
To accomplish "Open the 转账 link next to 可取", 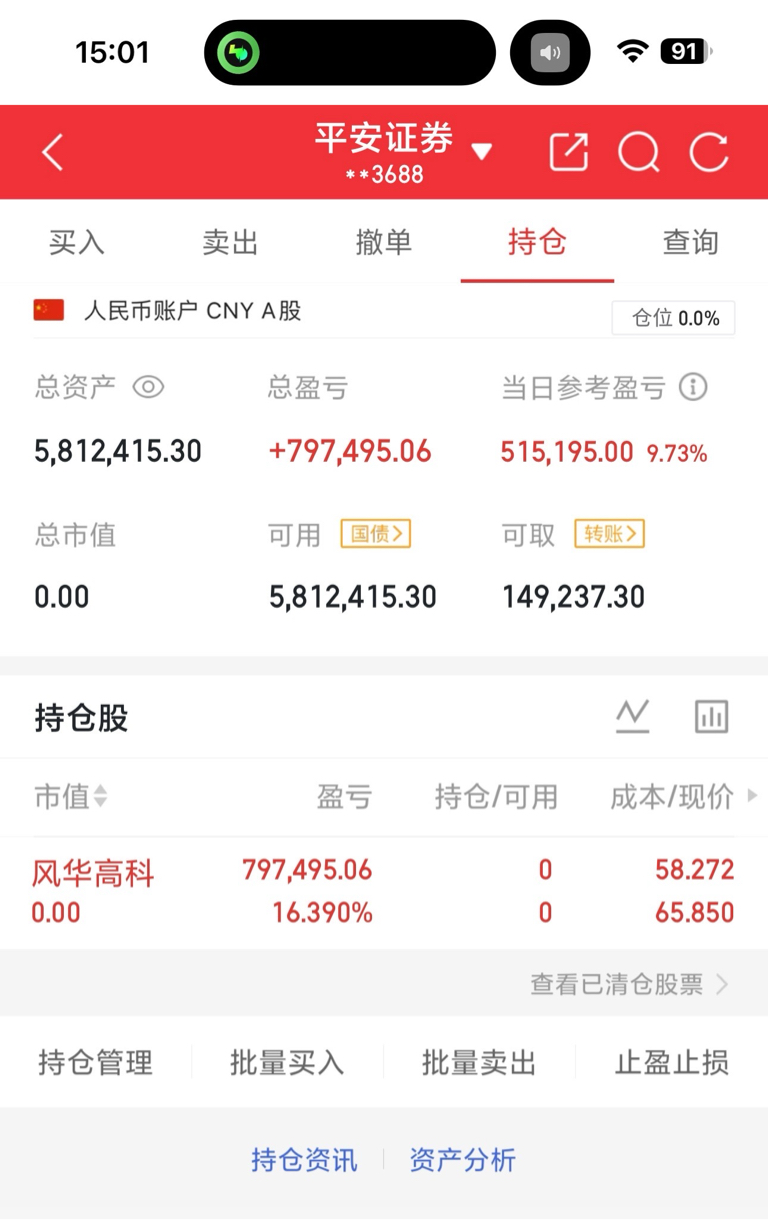I will pos(609,534).
